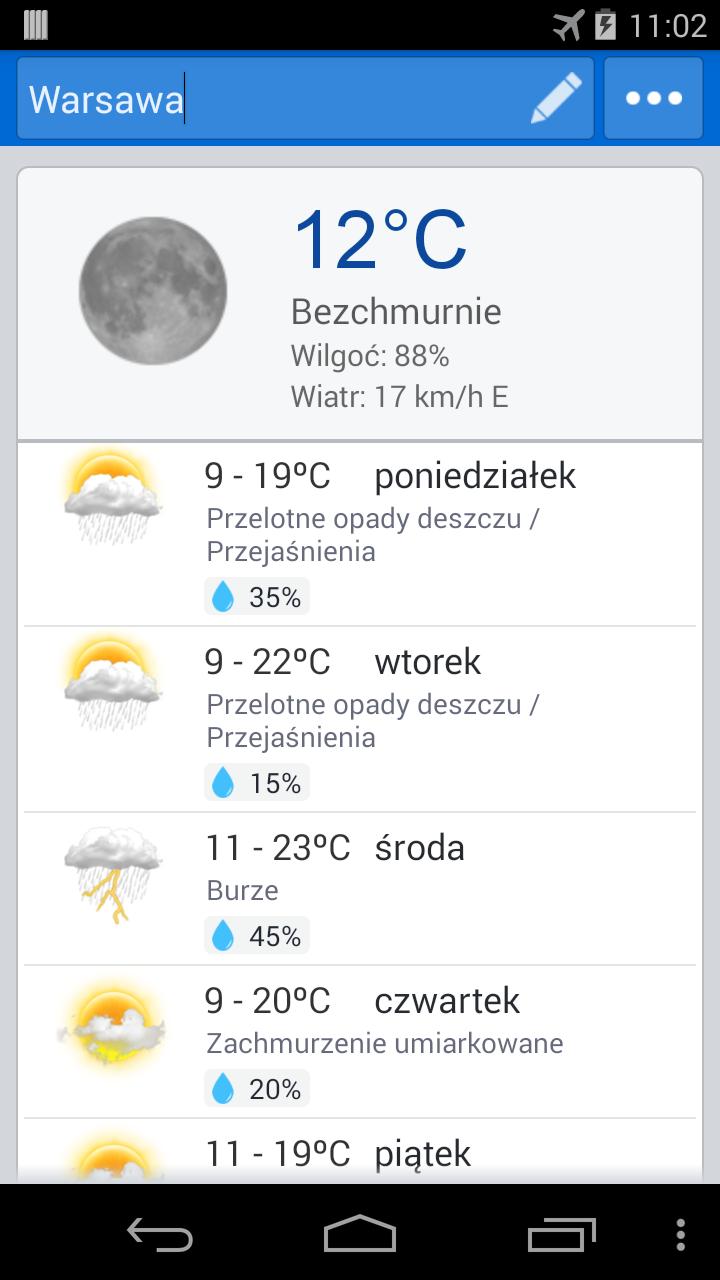The width and height of the screenshot is (720, 1280).
Task: Click the pencil edit icon beside Warsawa
Action: tap(557, 97)
